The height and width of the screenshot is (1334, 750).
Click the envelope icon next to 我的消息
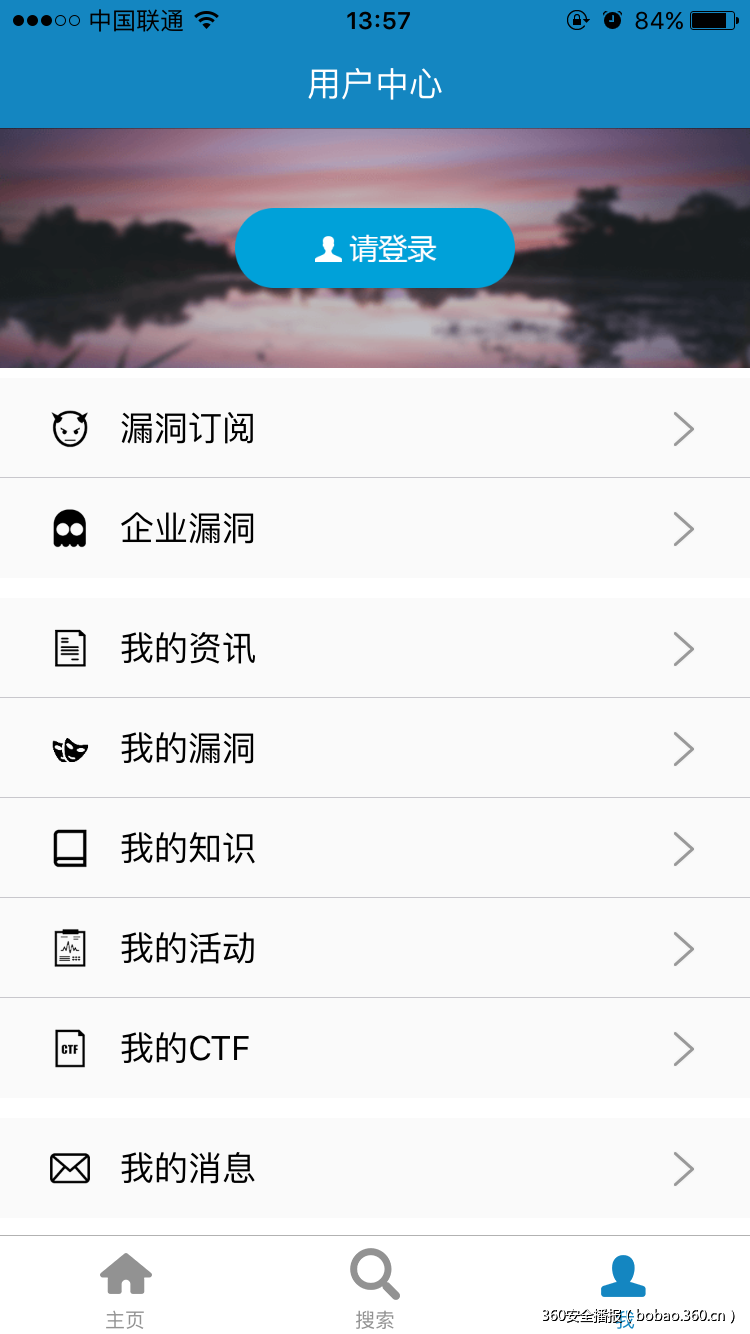click(69, 1168)
